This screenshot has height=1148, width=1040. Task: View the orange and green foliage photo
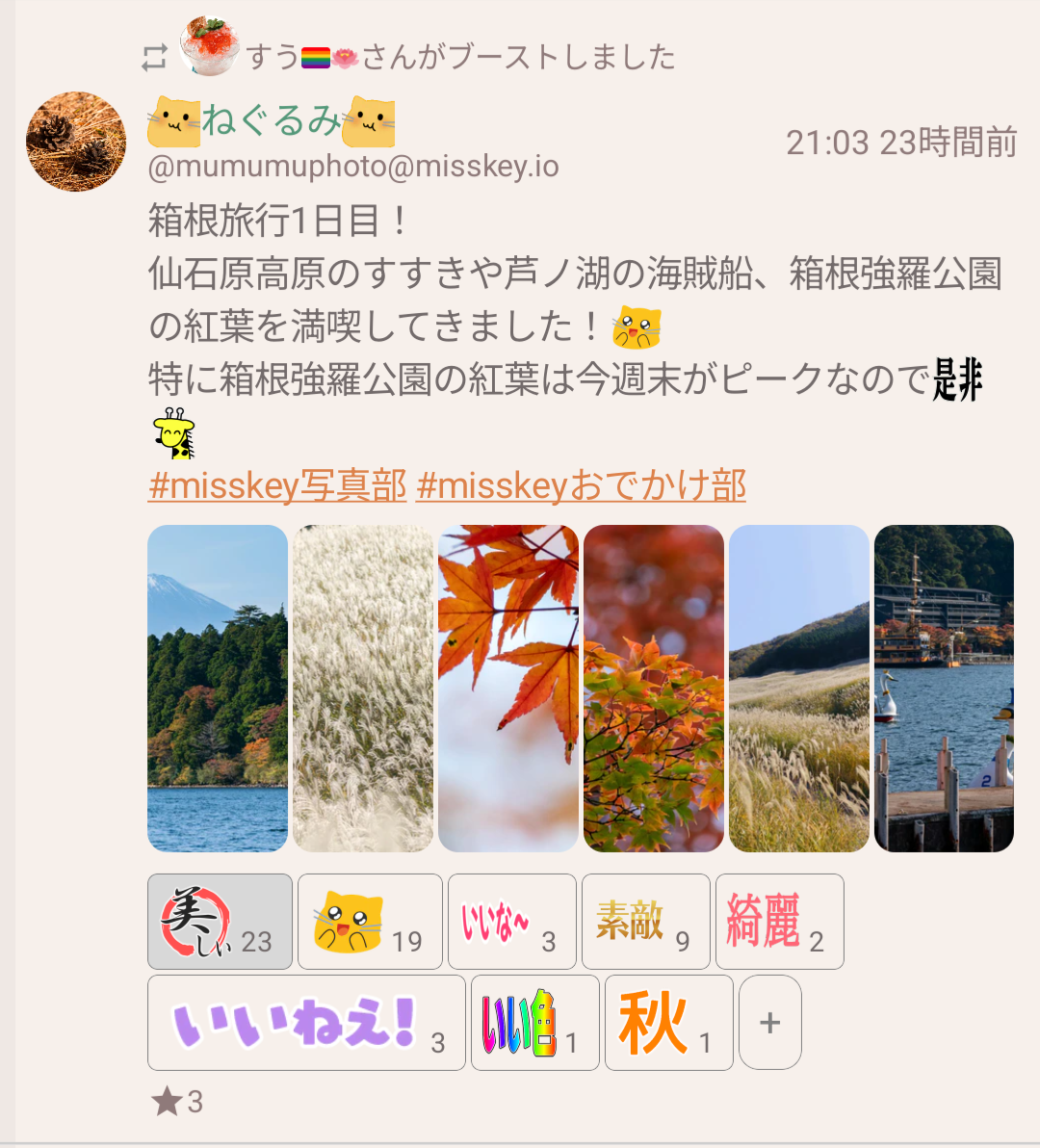coord(654,688)
